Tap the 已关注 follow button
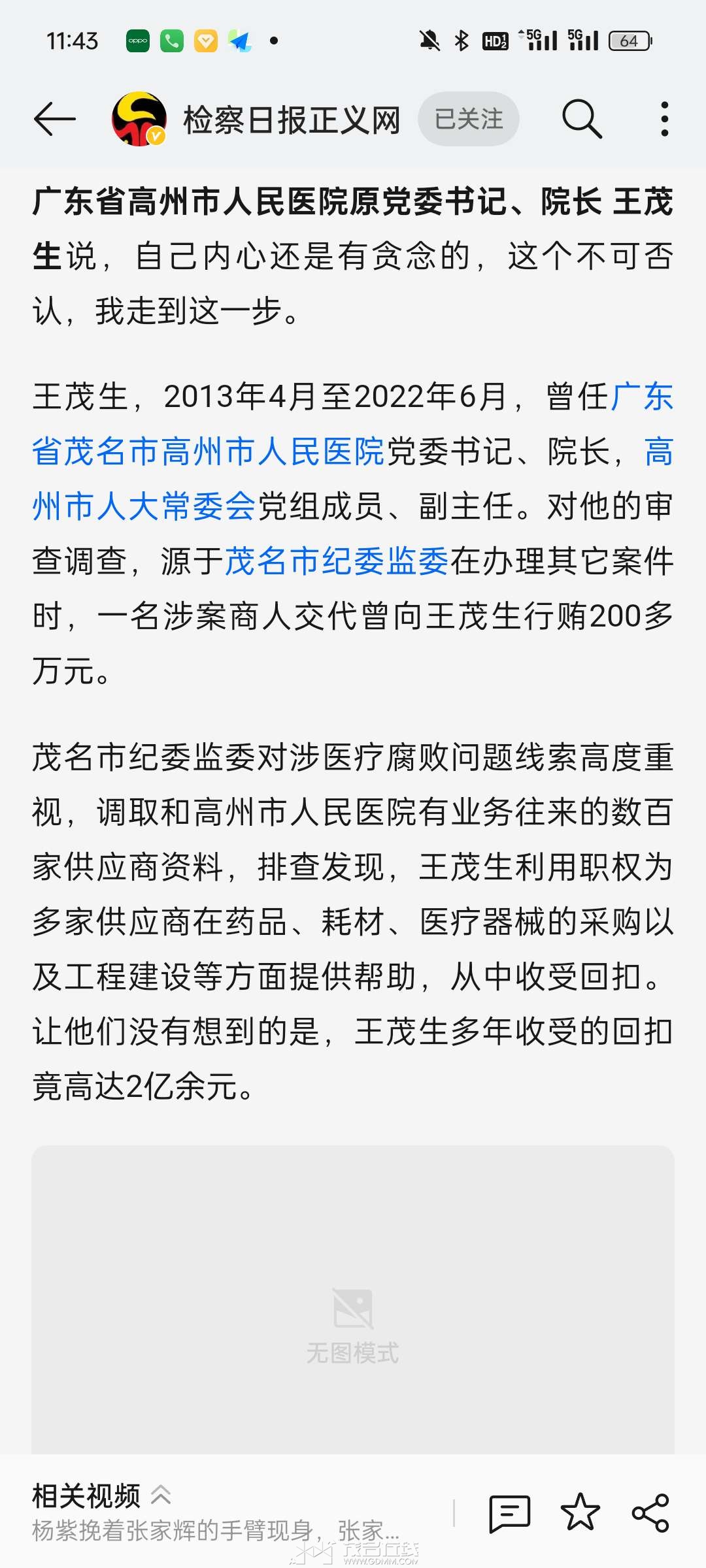The width and height of the screenshot is (706, 1568). tap(468, 120)
